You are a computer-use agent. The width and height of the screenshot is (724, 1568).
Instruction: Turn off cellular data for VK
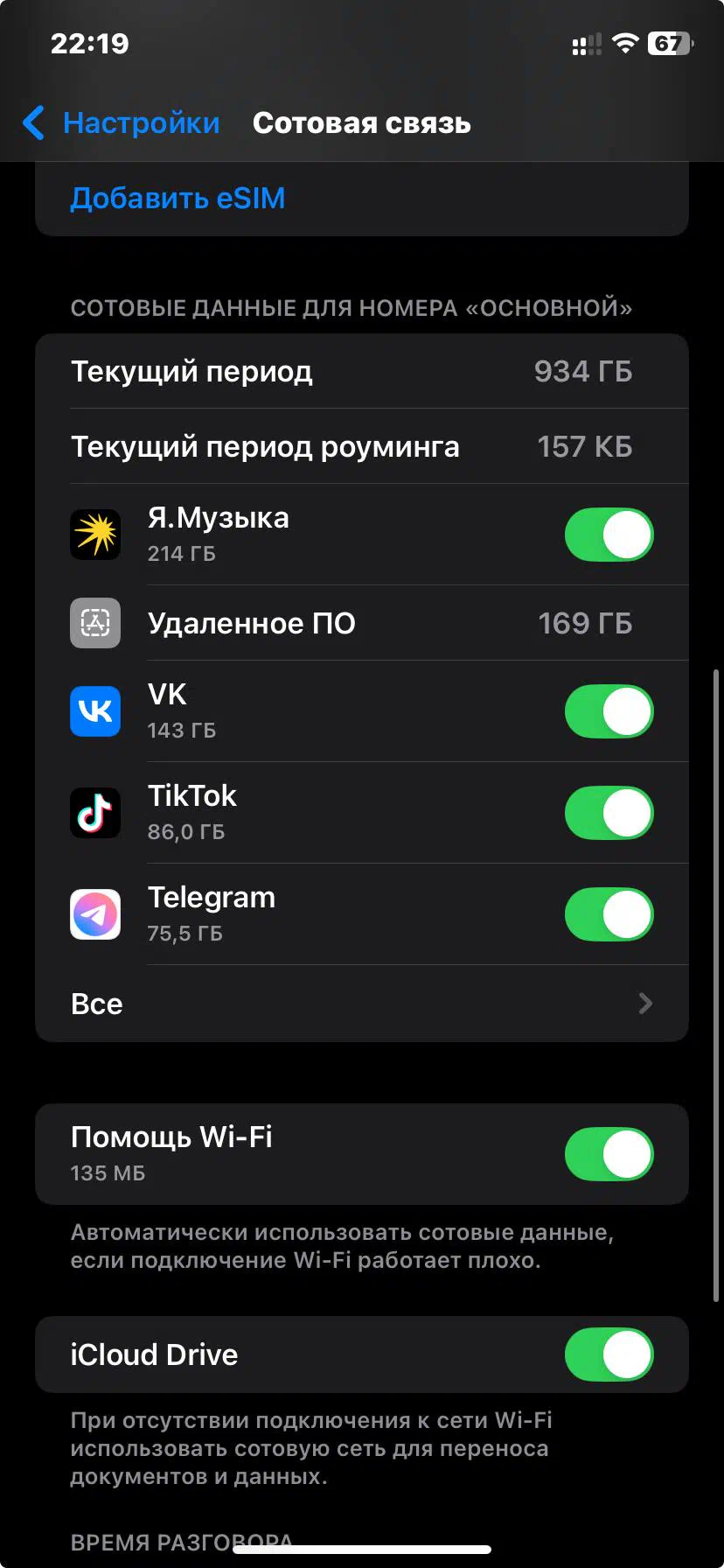[609, 711]
